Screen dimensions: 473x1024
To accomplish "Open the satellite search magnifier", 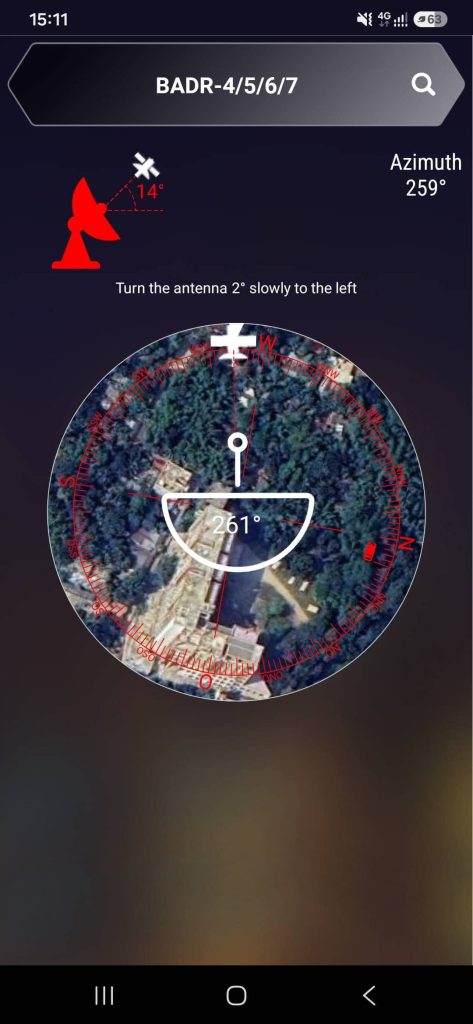I will (423, 85).
